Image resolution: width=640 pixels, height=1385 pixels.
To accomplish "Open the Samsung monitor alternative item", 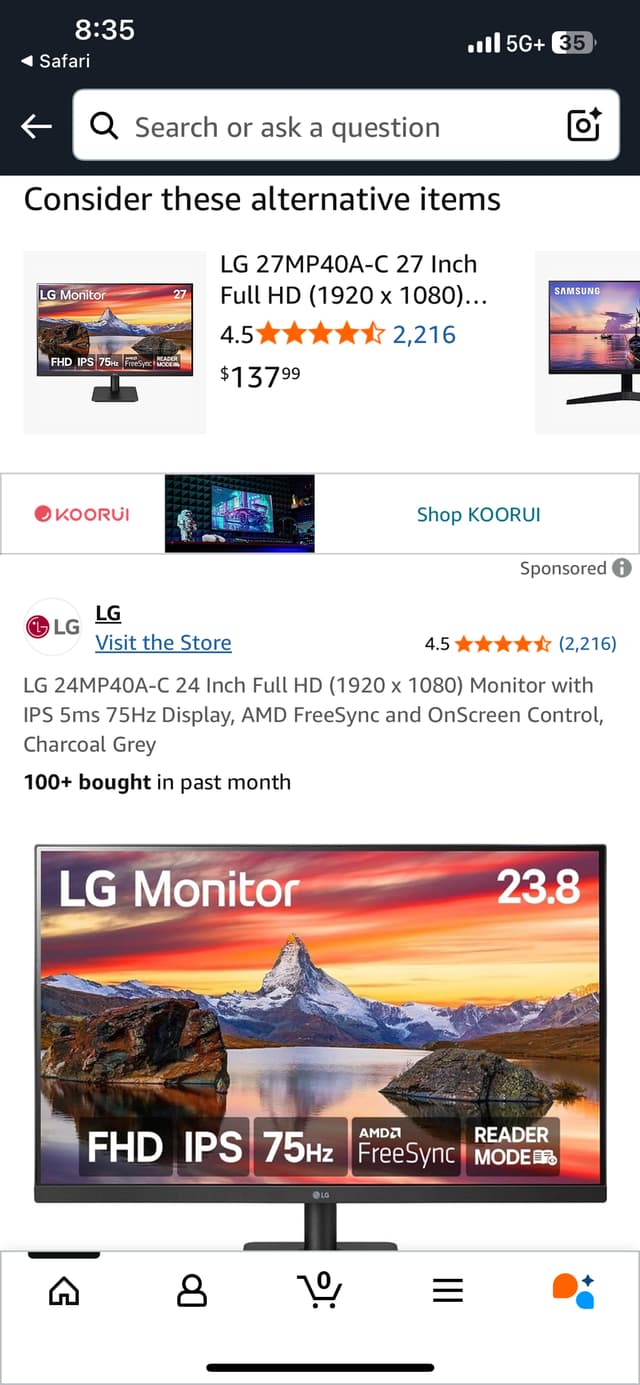I will click(x=594, y=342).
